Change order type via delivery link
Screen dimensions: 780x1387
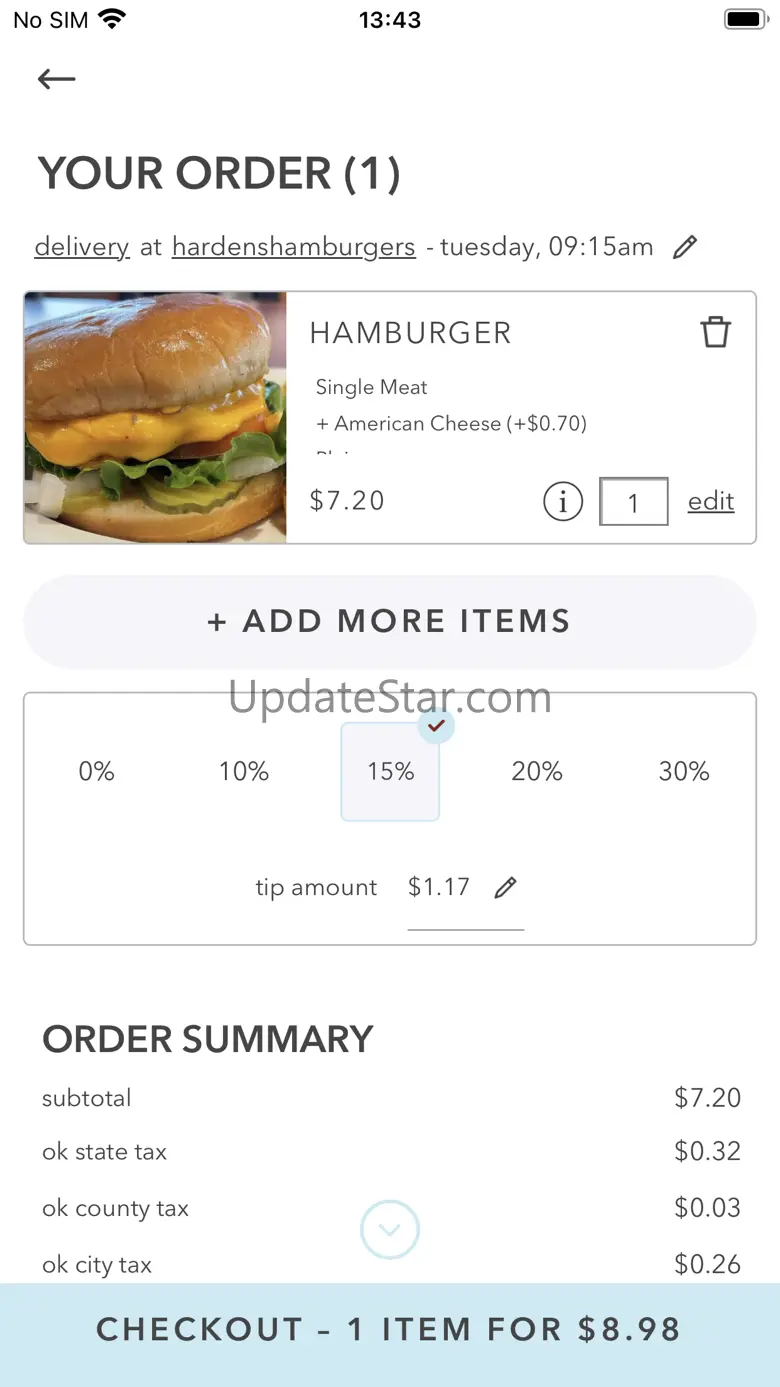82,247
